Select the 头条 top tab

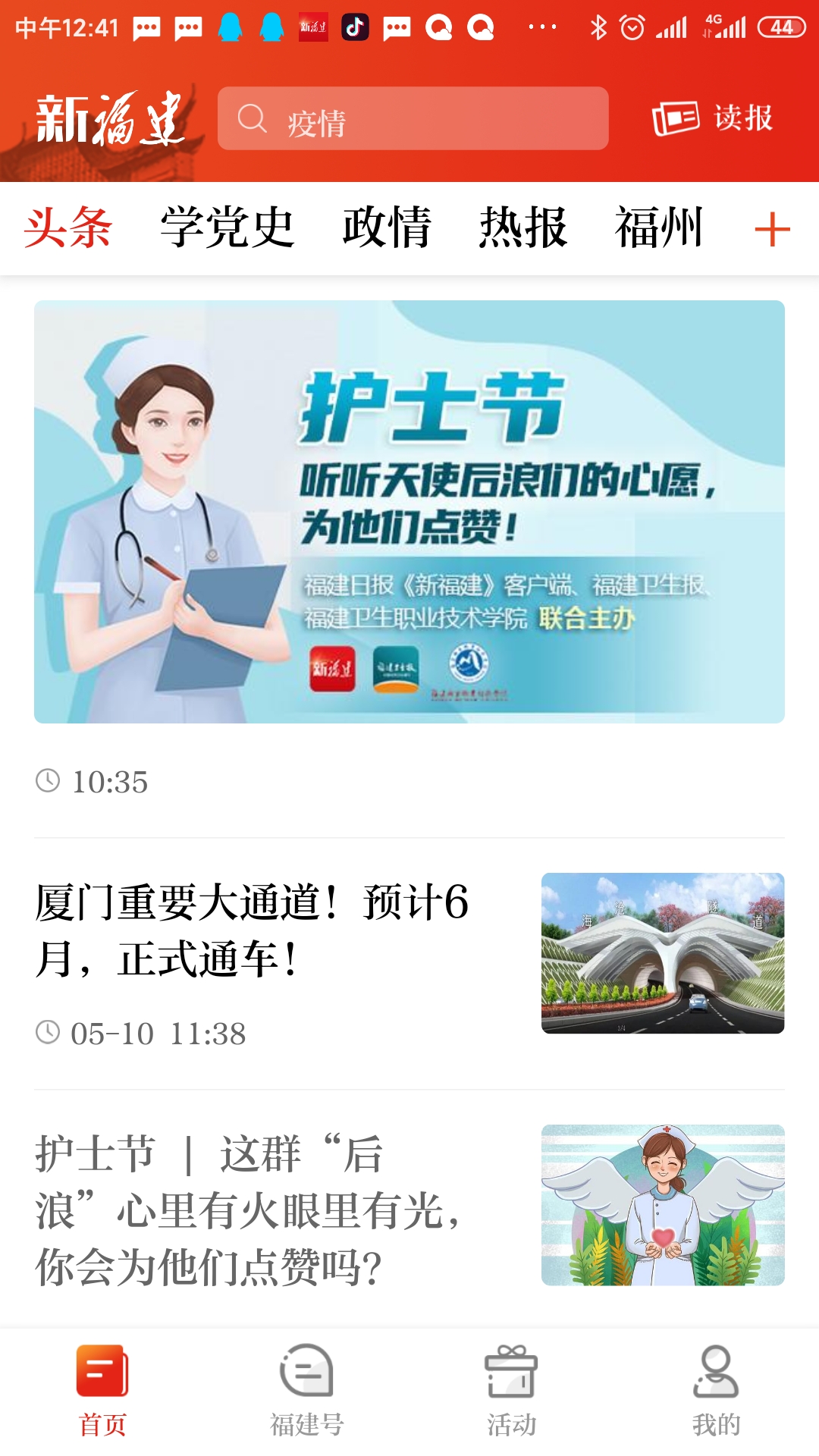68,227
